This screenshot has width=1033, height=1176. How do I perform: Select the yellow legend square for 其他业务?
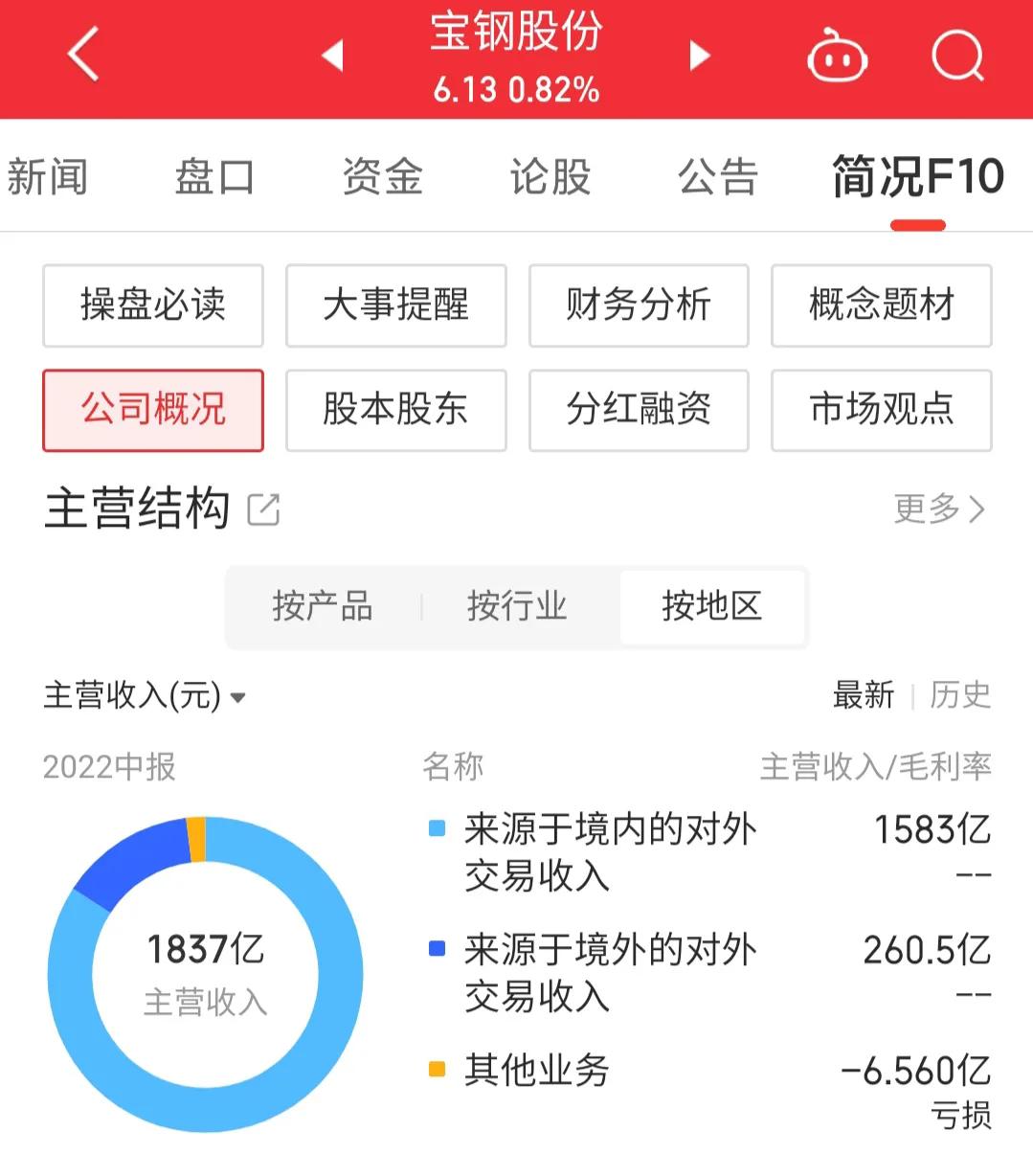pos(437,1064)
